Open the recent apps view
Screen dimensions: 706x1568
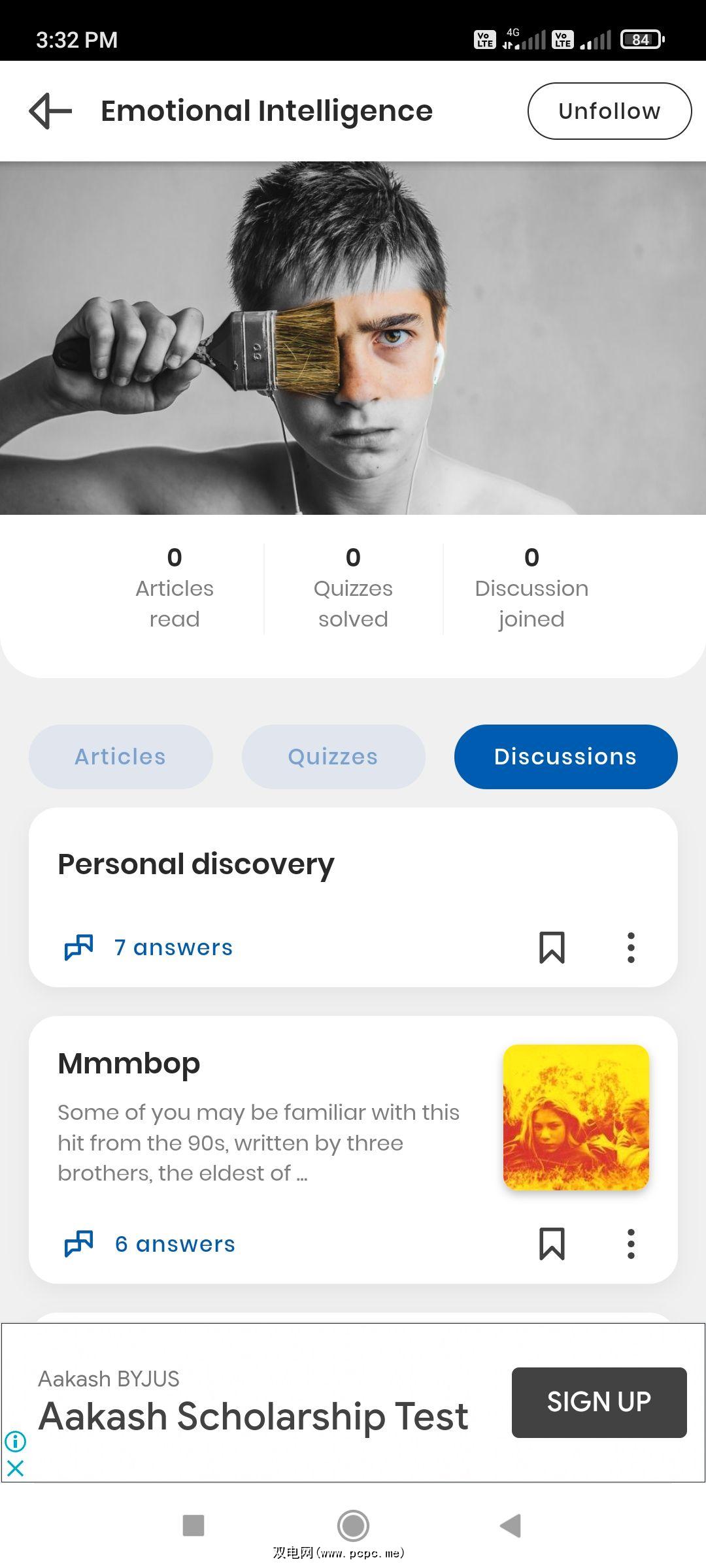[x=193, y=1526]
